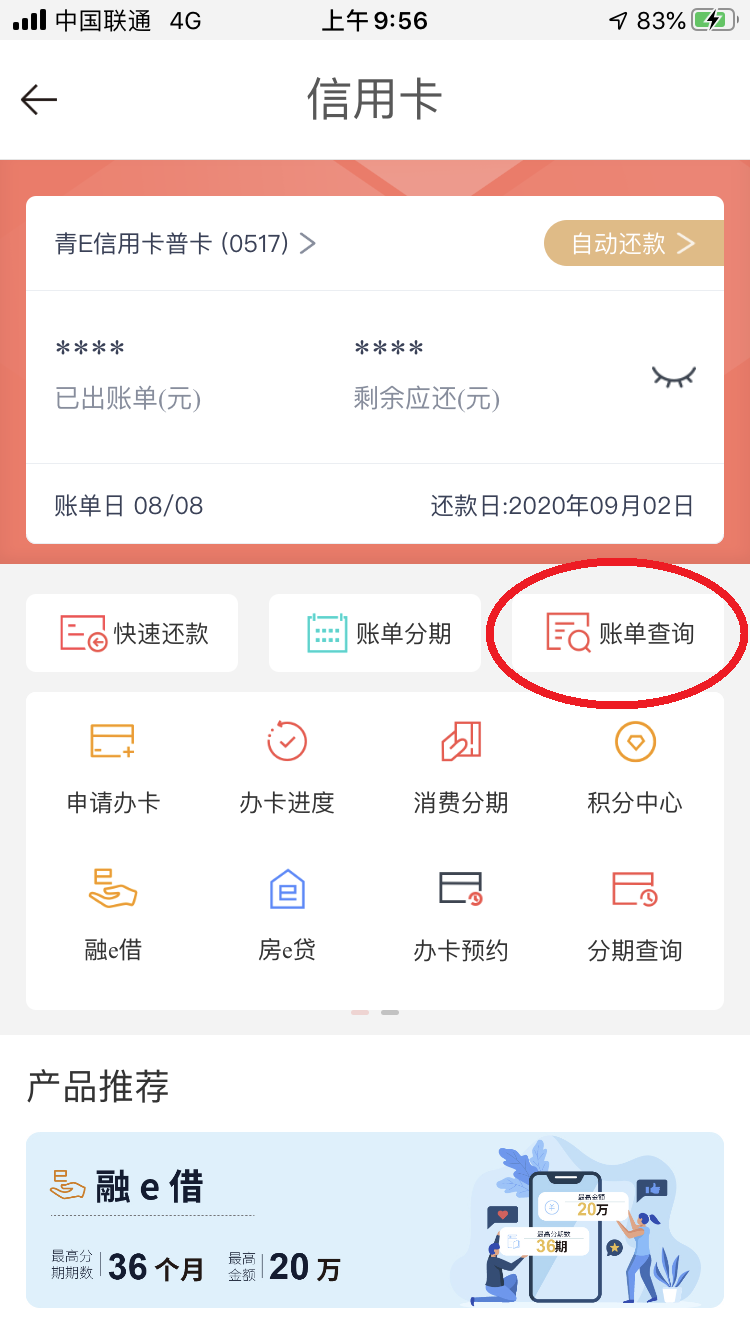Select 账单分期 bill installment
This screenshot has height=1334, width=750.
[x=375, y=633]
